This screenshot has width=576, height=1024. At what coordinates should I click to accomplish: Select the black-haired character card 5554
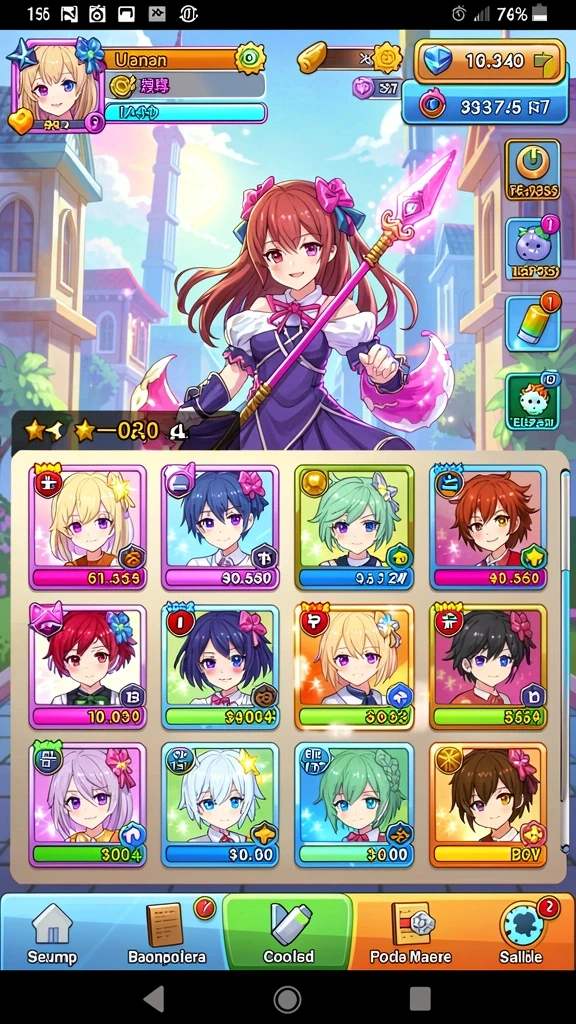point(488,667)
